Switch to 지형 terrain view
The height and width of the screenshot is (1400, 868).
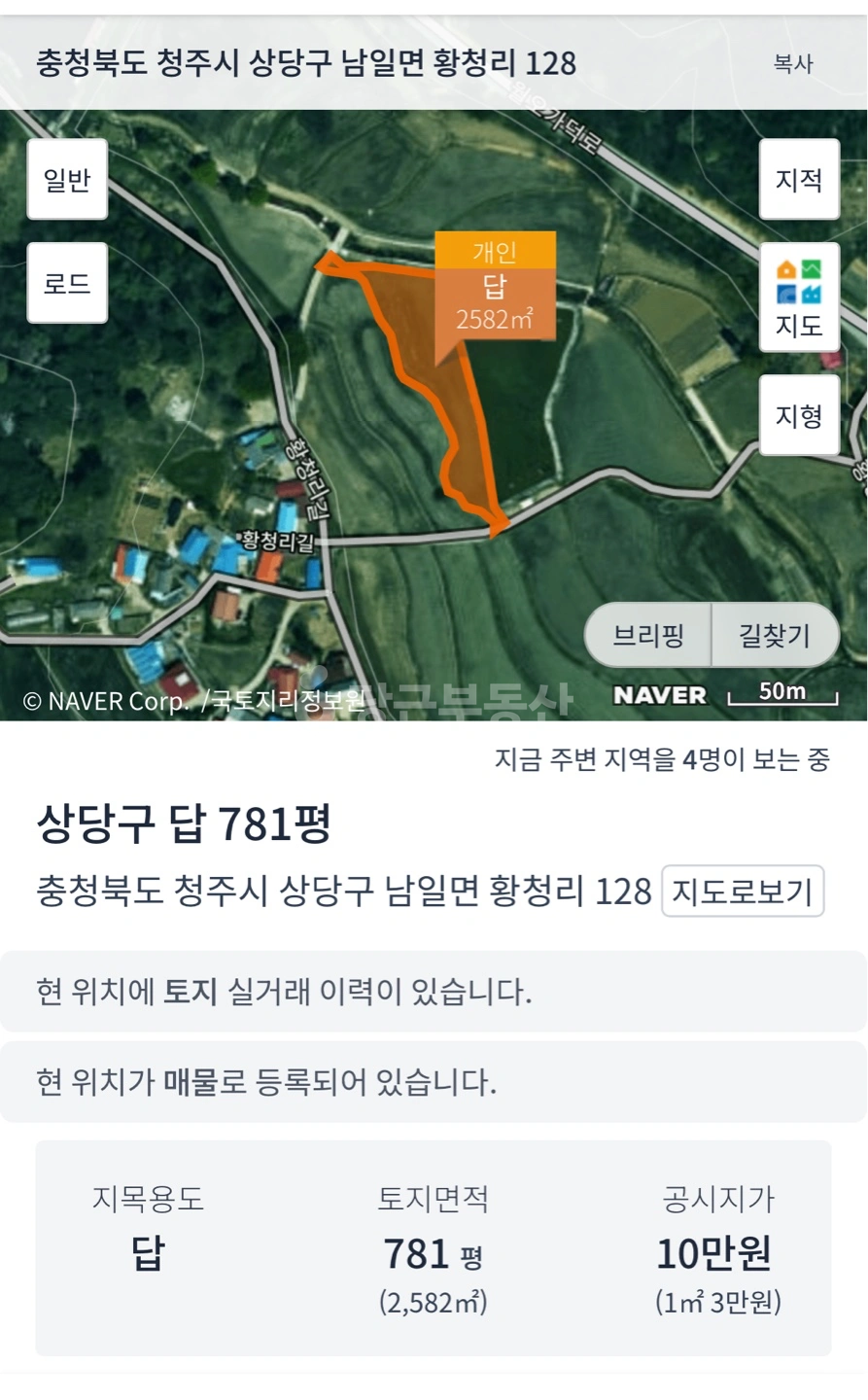coord(799,415)
